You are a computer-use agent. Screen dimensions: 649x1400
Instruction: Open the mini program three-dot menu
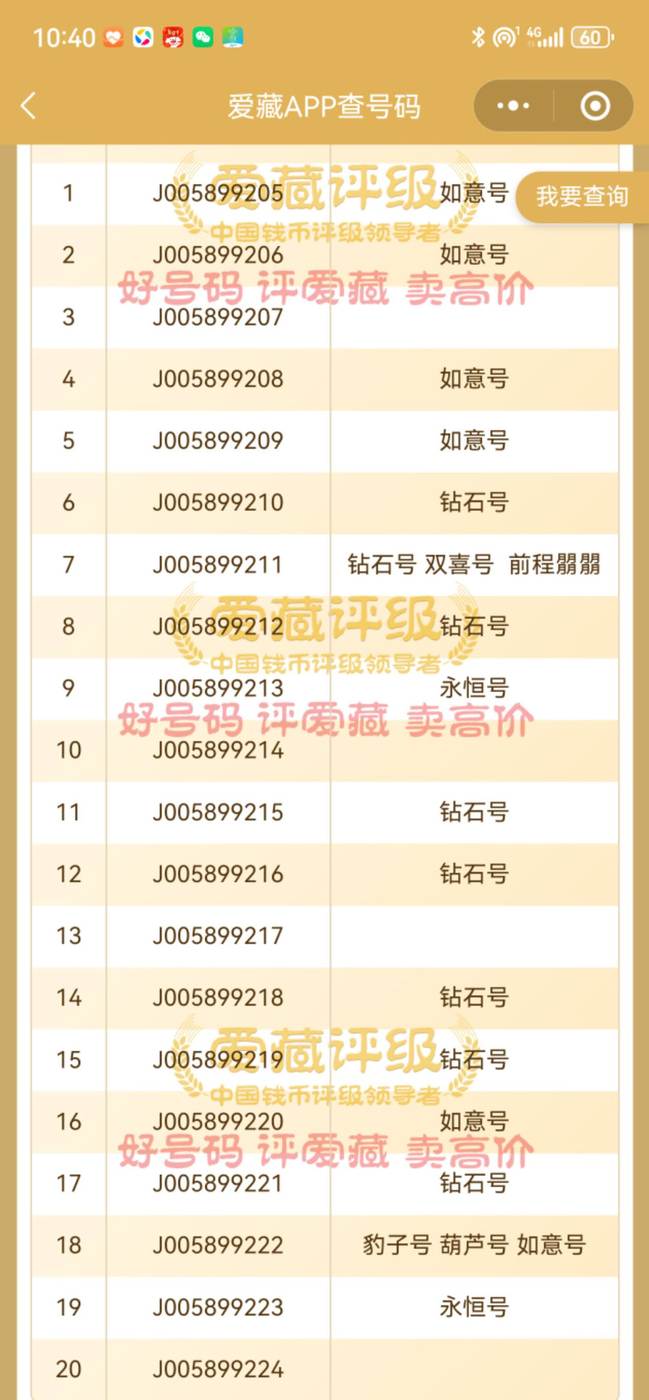pos(513,106)
